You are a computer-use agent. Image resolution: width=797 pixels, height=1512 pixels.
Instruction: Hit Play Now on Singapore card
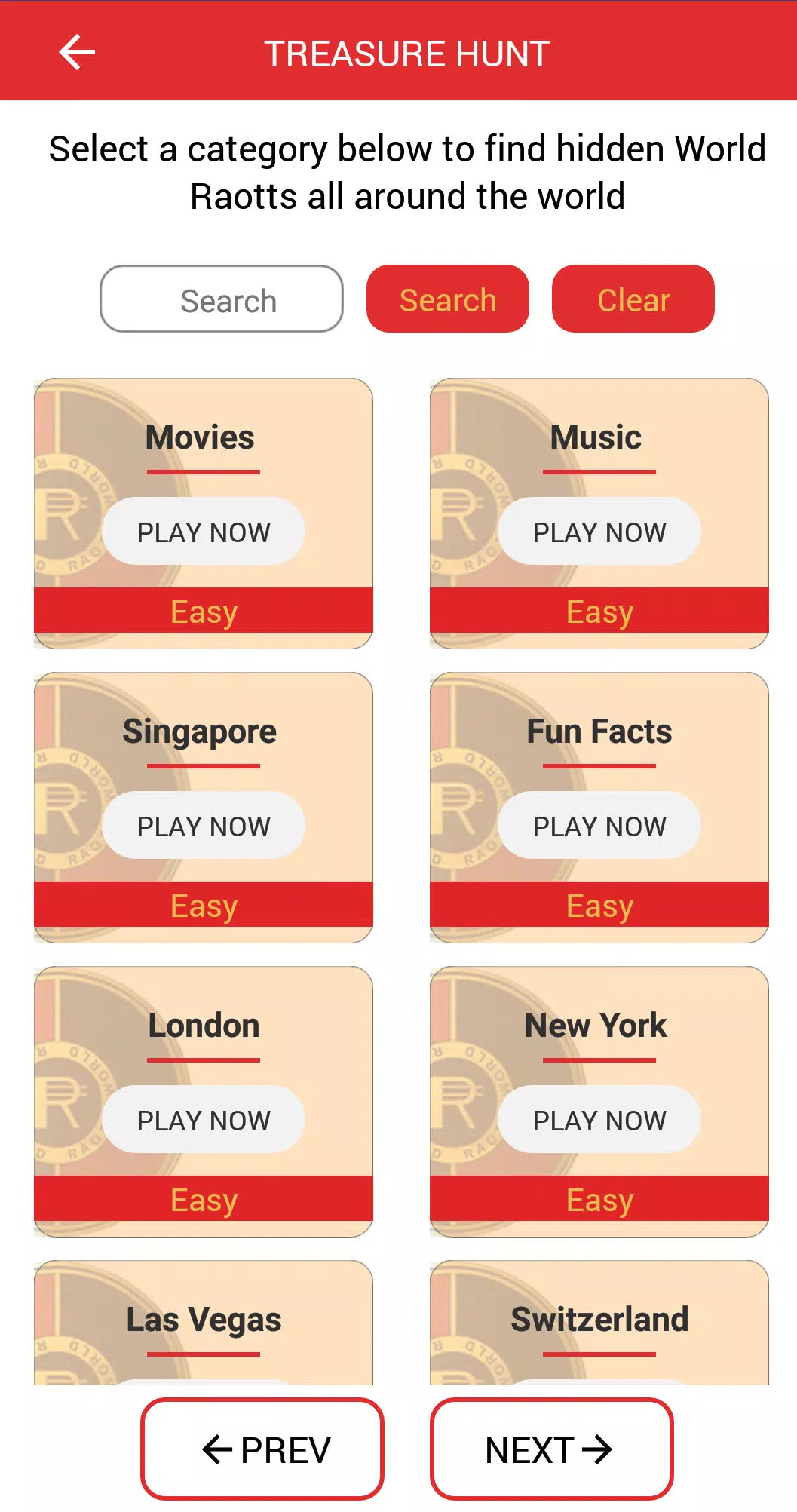point(204,826)
